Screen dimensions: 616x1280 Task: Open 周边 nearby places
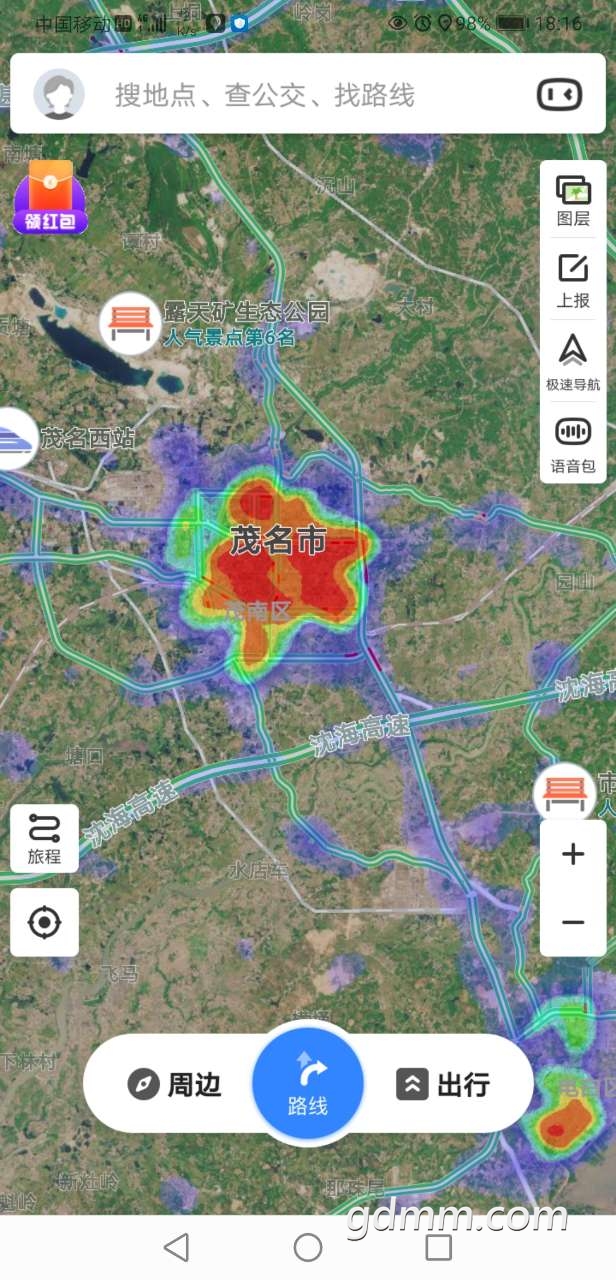point(175,1084)
